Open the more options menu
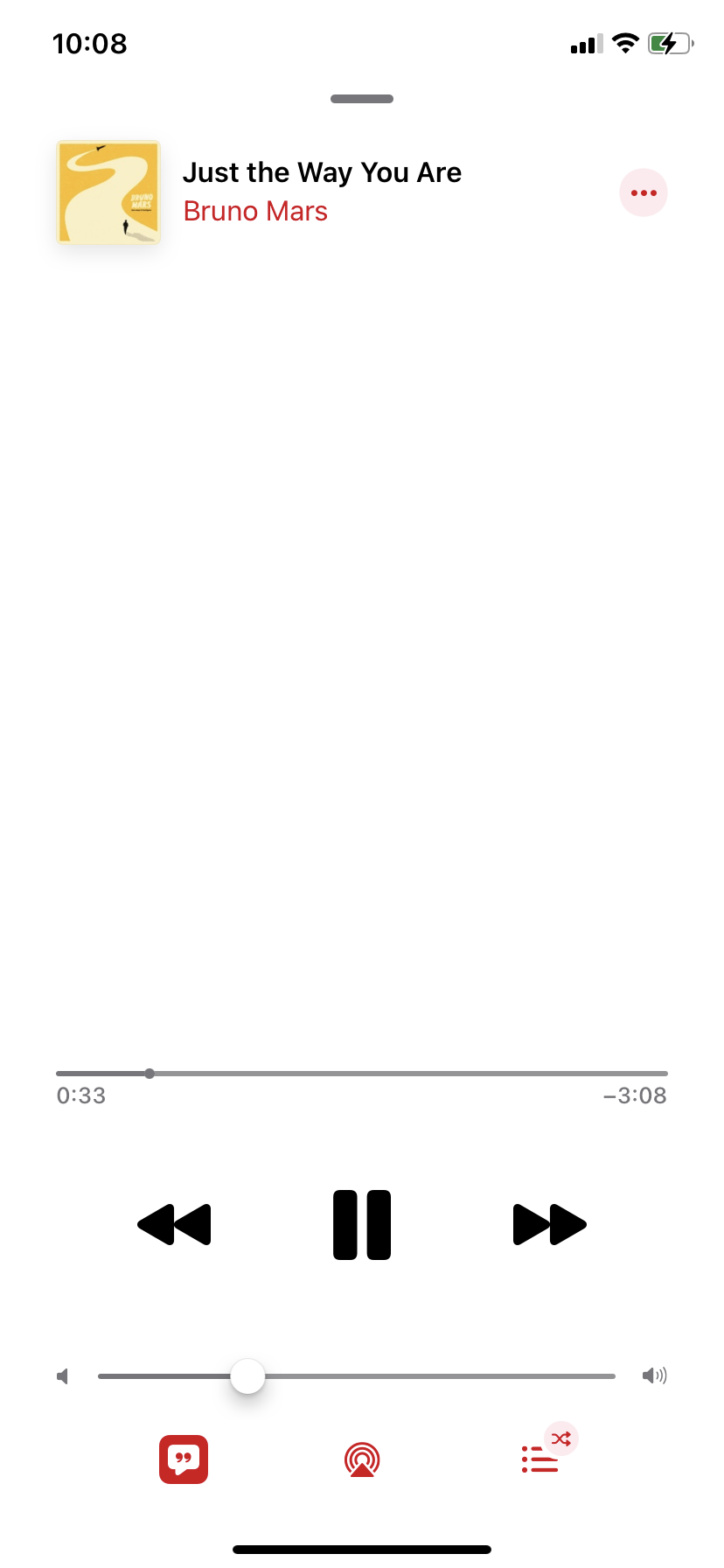The height and width of the screenshot is (1568, 724). click(x=644, y=192)
